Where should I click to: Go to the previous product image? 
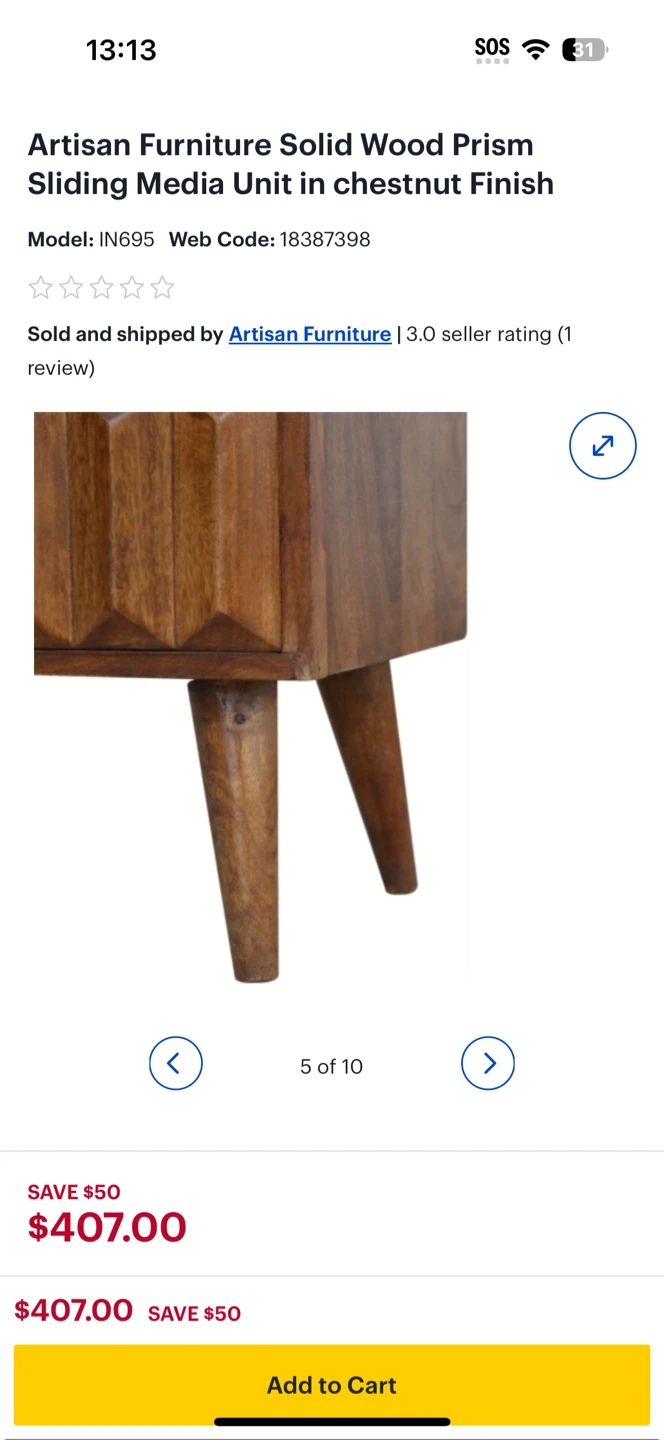(x=176, y=1063)
